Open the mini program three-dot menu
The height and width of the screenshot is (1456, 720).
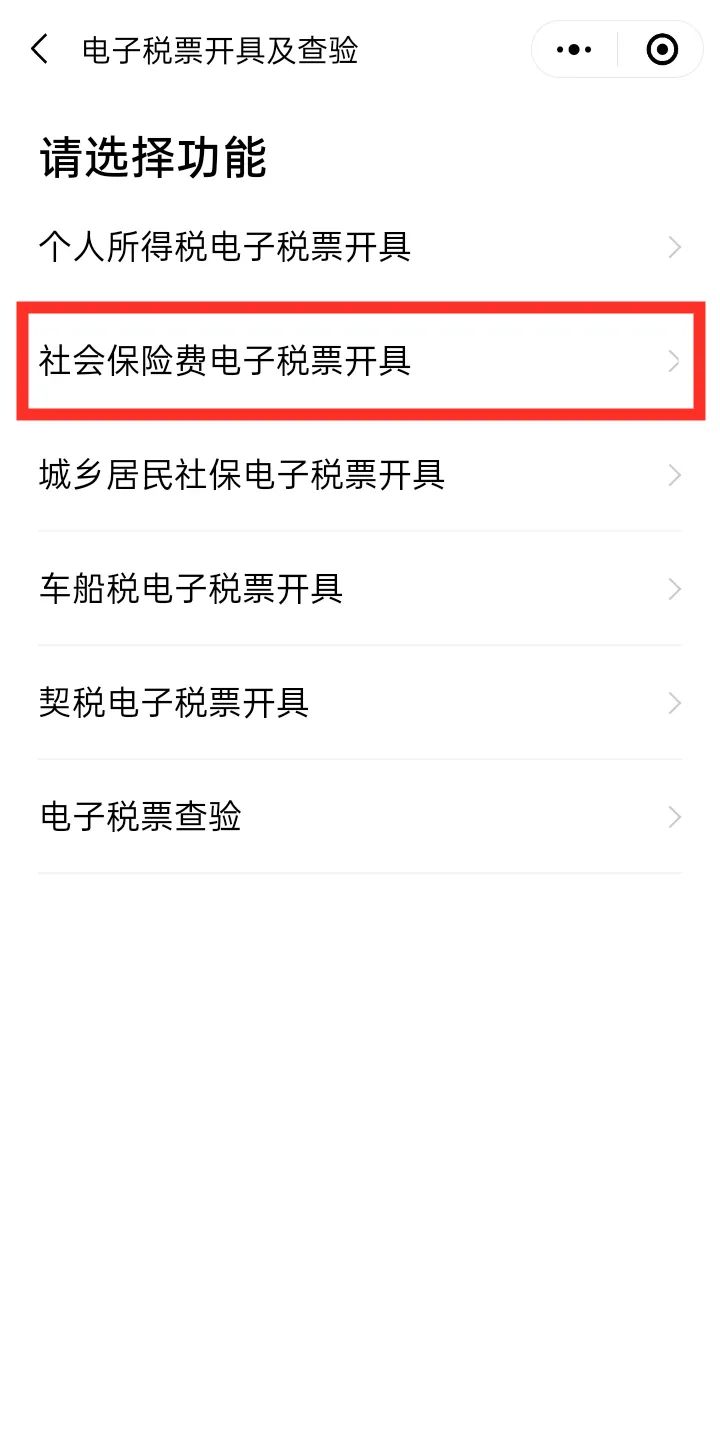(x=574, y=49)
